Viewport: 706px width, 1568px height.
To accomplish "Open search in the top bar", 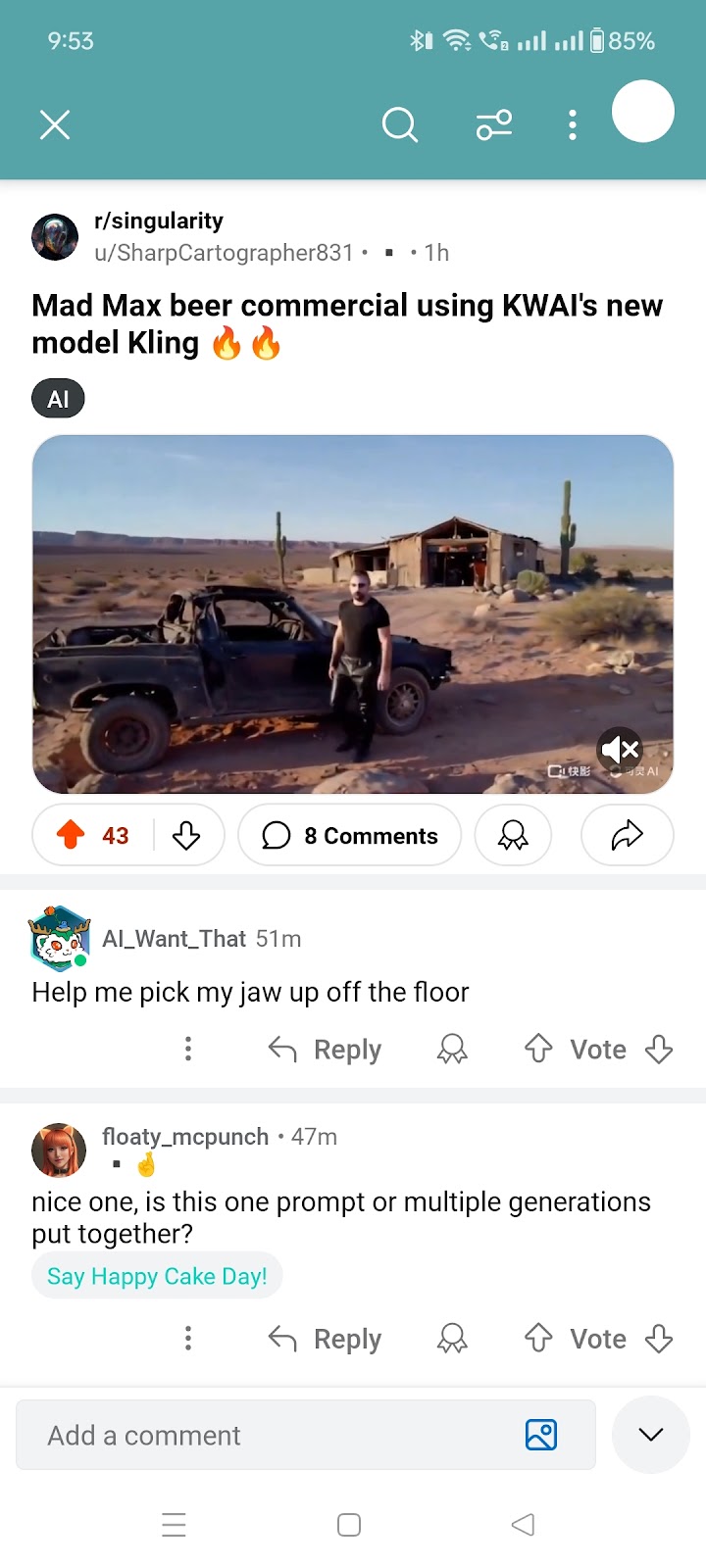I will click(399, 124).
